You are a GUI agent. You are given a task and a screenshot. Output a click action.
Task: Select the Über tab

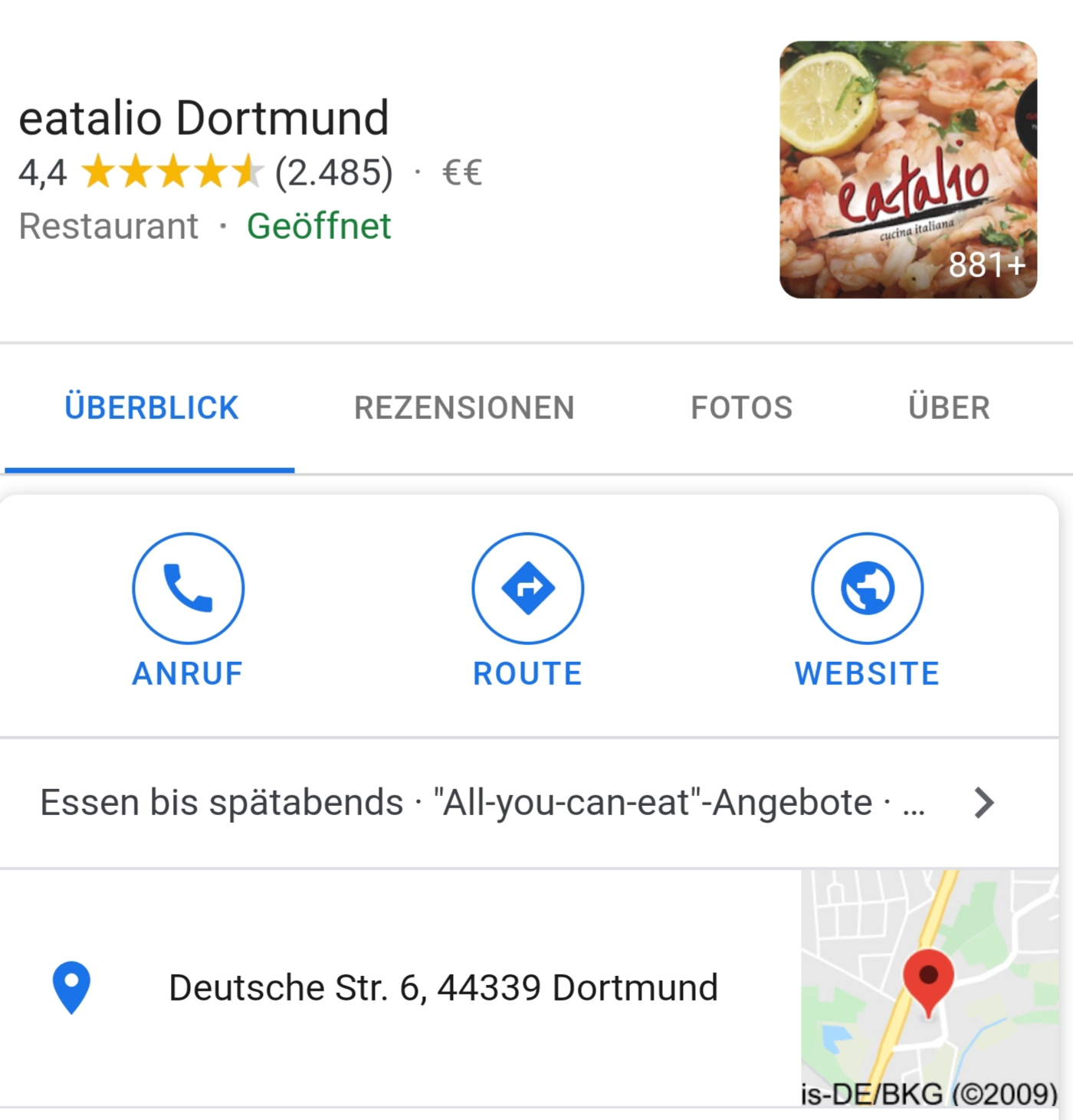click(949, 408)
